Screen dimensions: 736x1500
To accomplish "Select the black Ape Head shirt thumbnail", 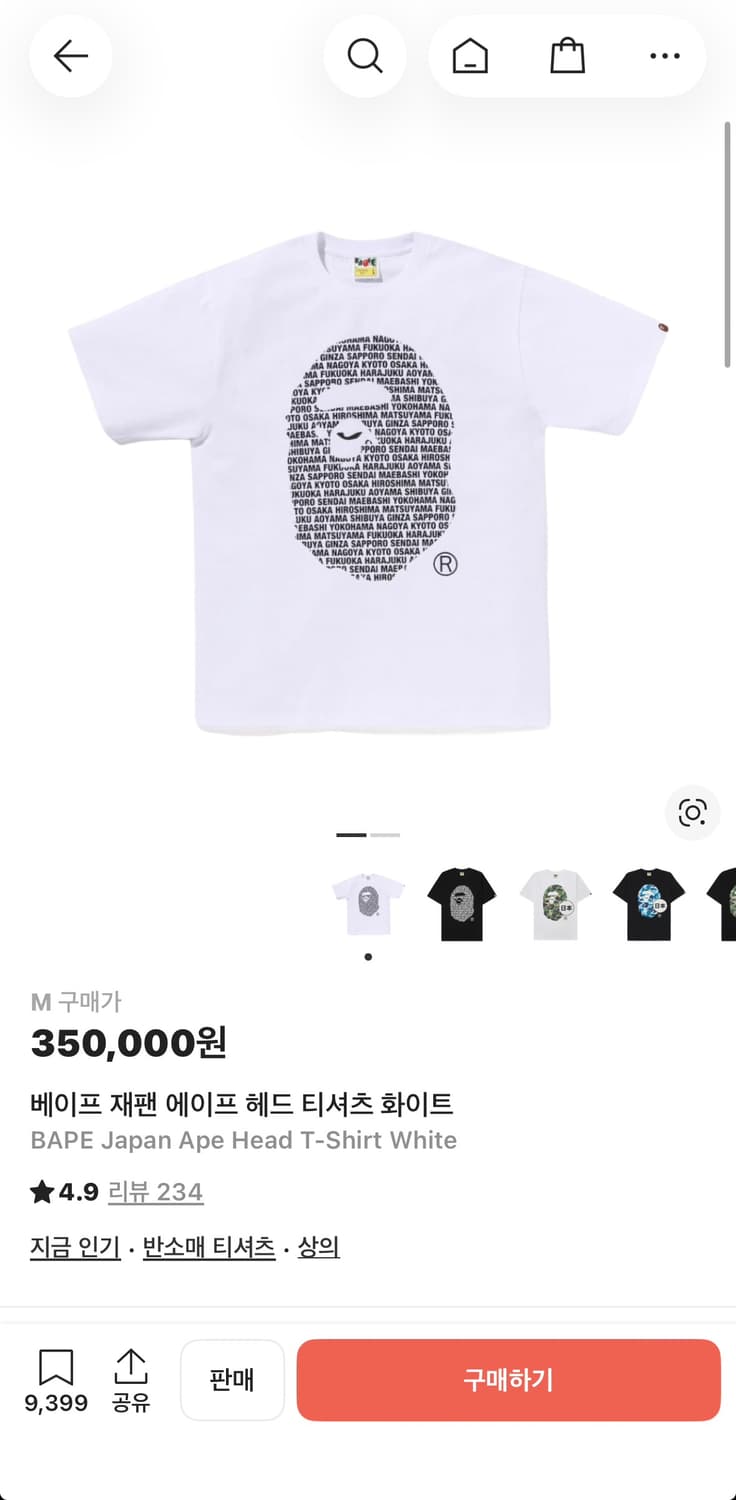I will tap(461, 901).
